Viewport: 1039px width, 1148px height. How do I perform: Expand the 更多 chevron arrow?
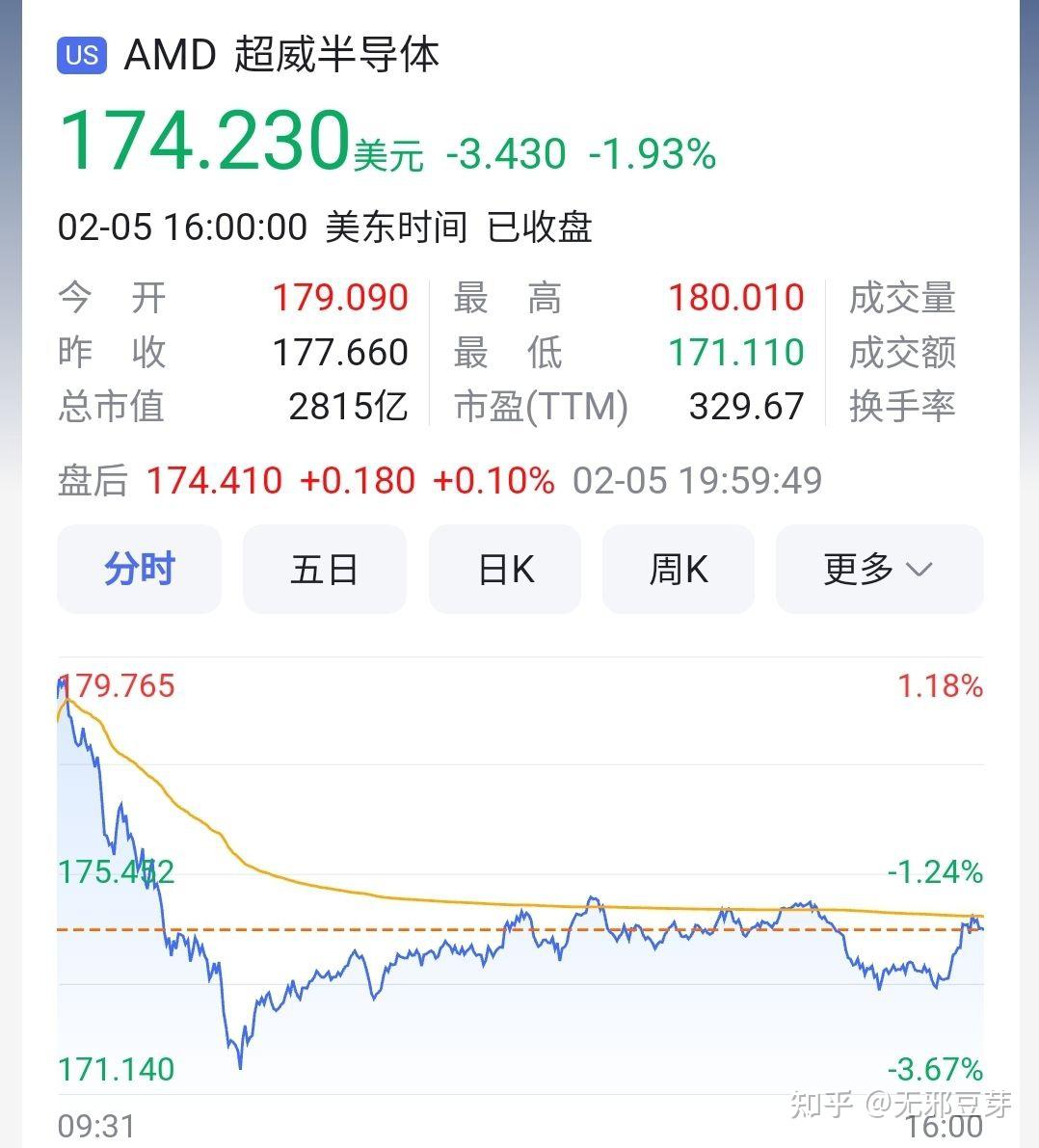pyautogui.click(x=918, y=571)
